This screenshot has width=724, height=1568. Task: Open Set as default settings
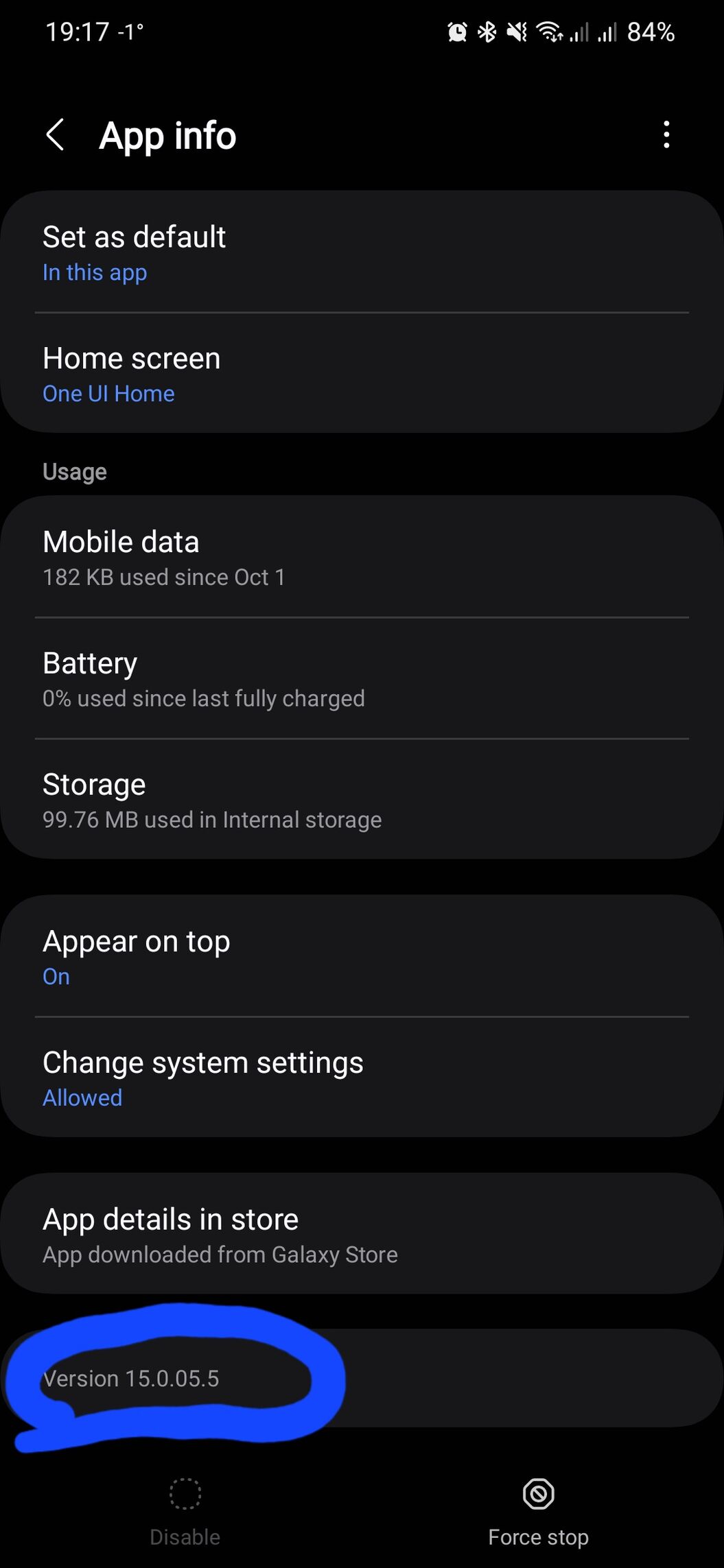tap(362, 252)
